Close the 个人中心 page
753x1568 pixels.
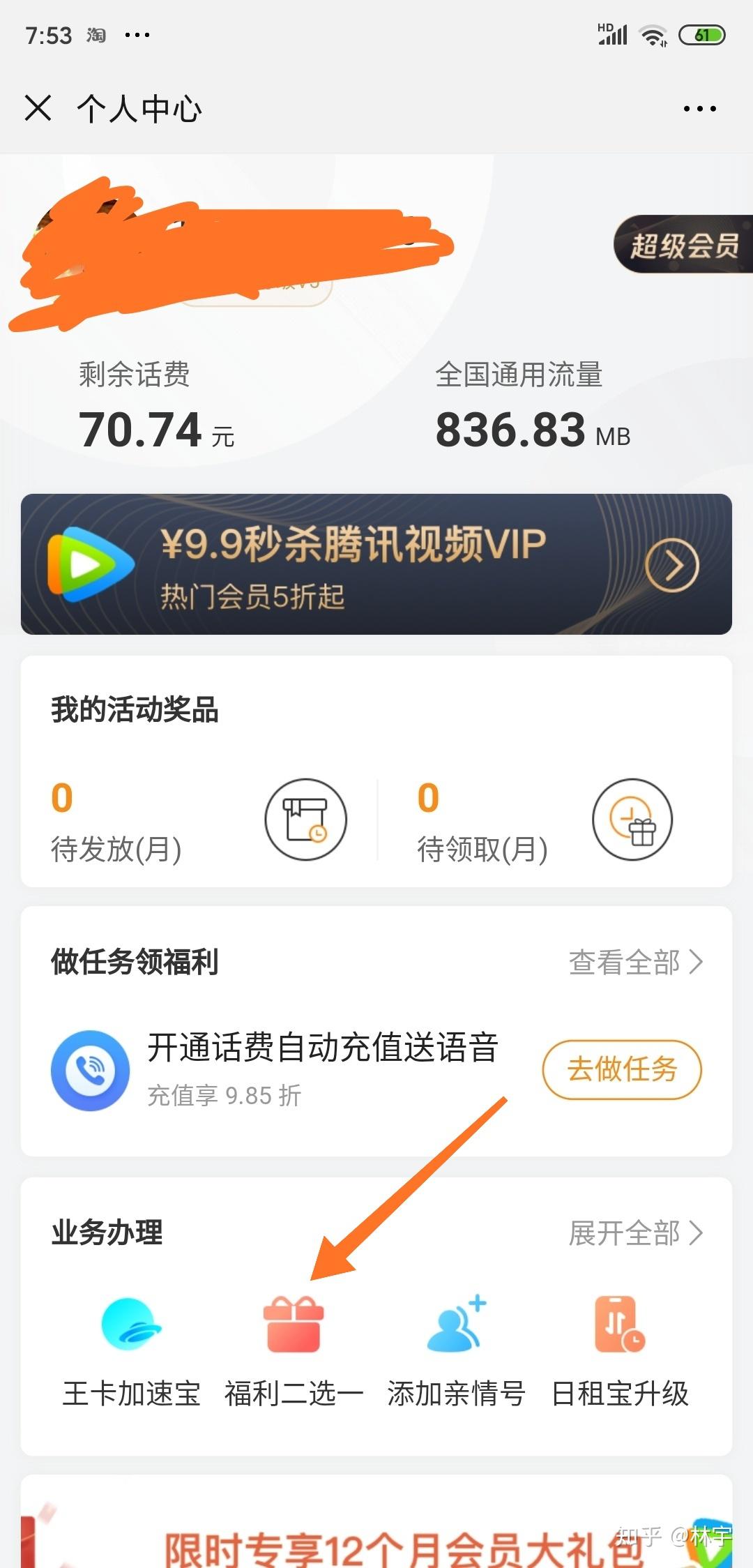tap(38, 109)
